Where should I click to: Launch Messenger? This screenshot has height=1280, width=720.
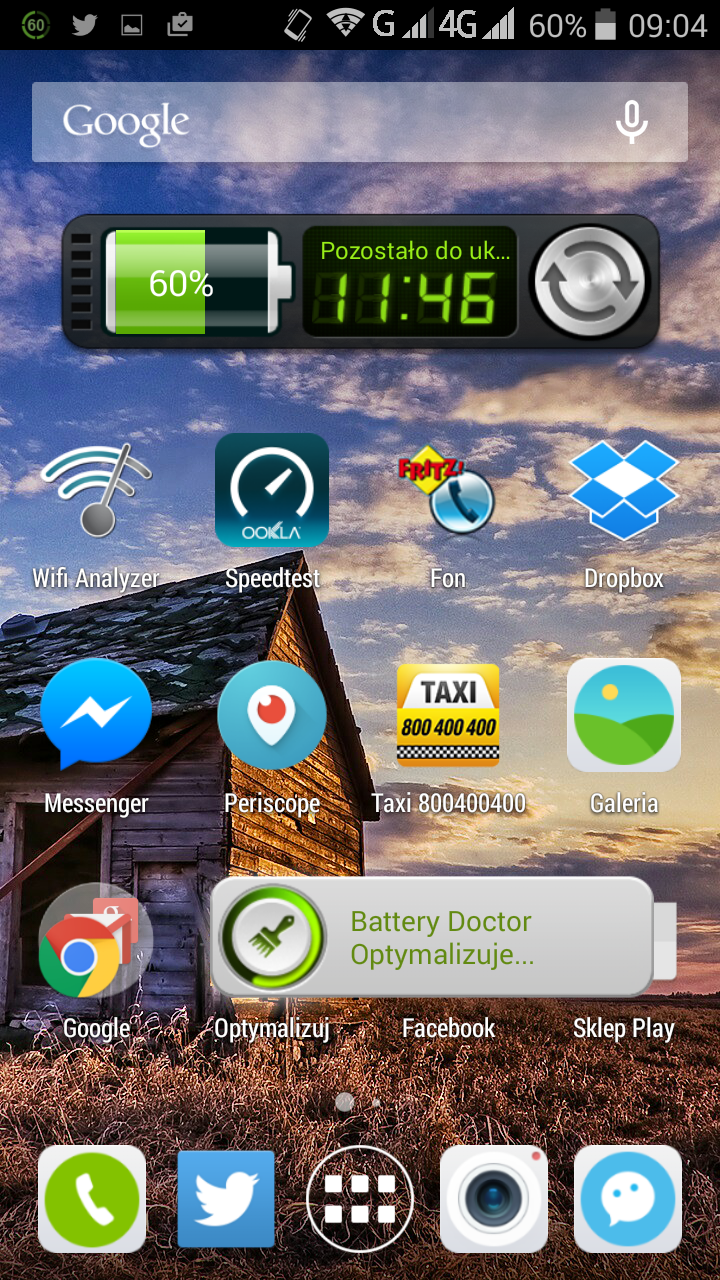[x=96, y=714]
